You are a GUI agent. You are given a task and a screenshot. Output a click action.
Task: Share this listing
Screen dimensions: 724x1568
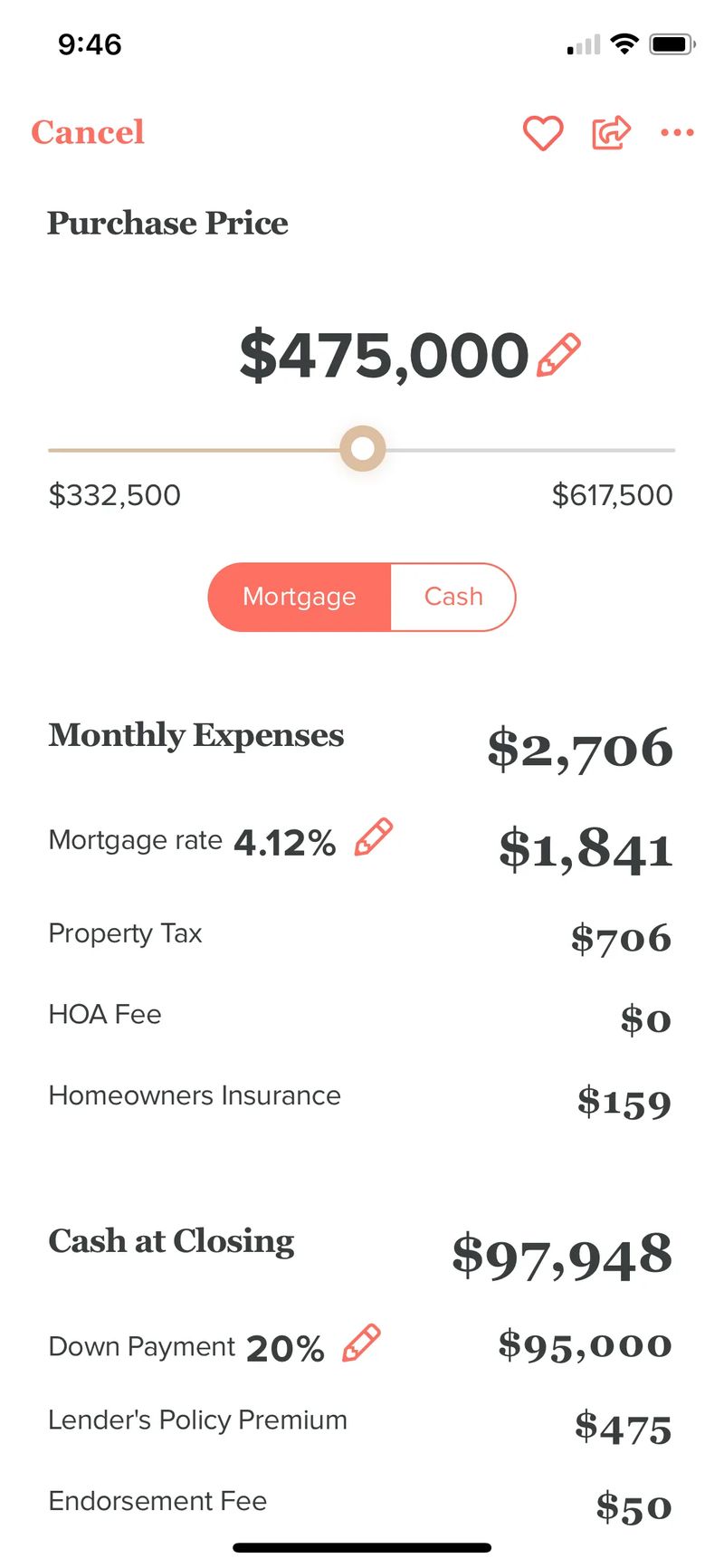point(611,133)
